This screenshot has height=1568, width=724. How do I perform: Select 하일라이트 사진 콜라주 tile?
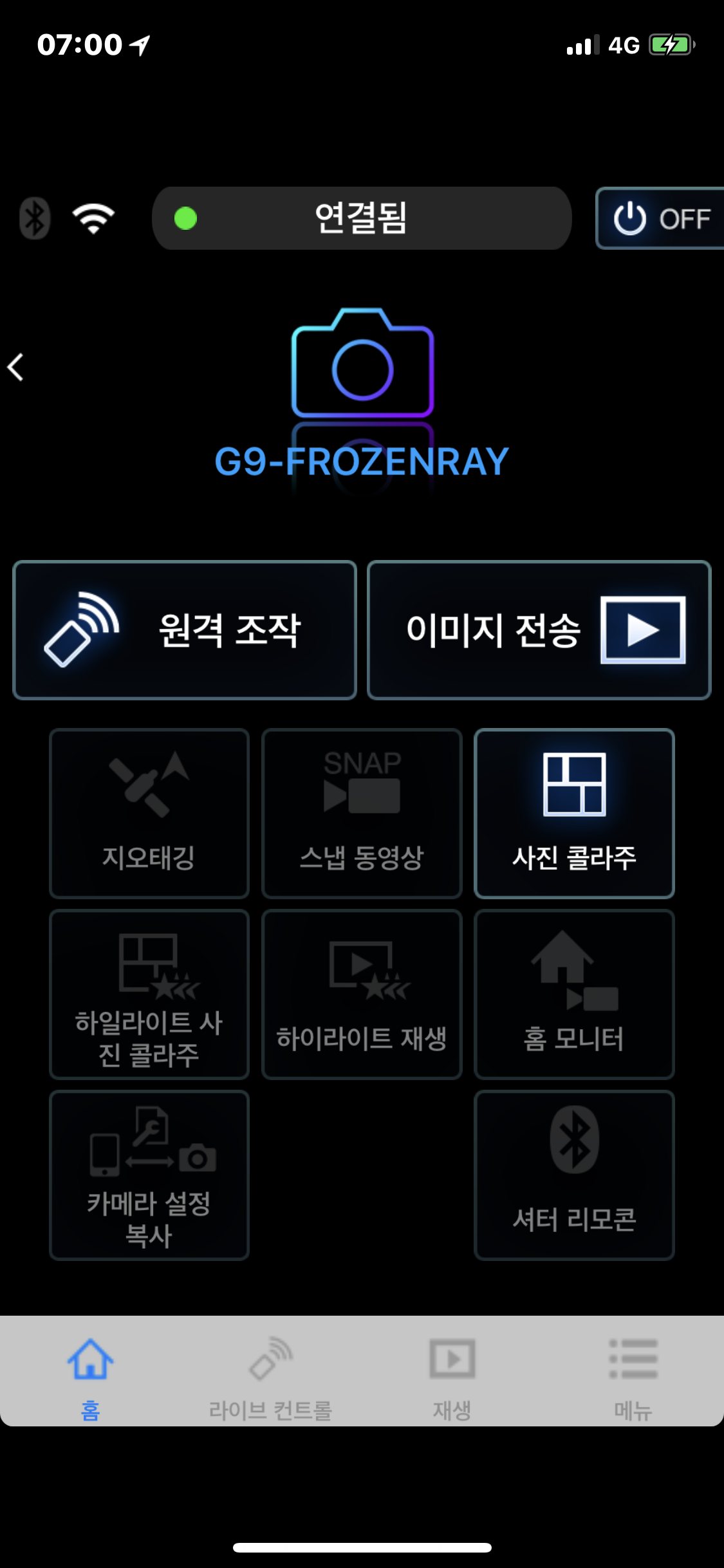point(149,994)
